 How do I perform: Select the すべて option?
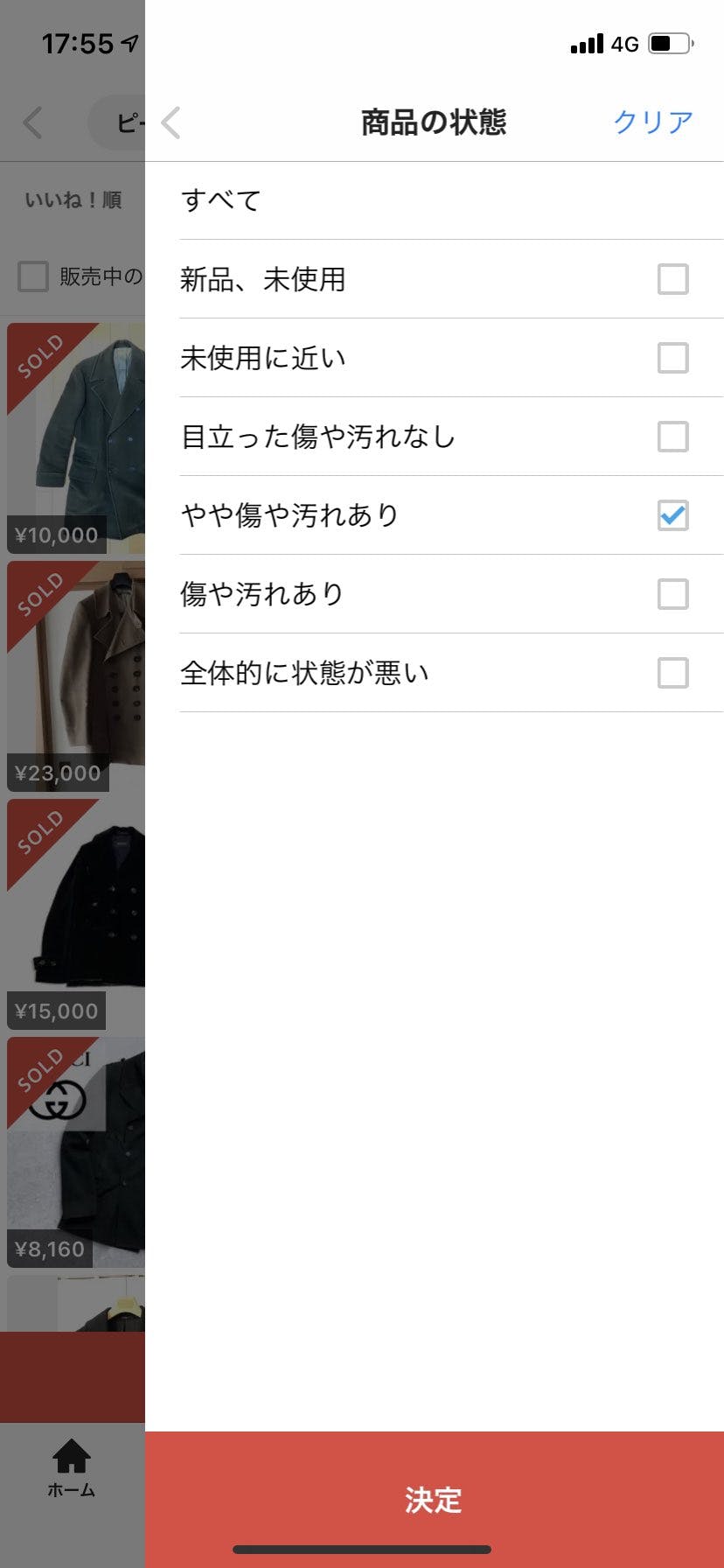[x=221, y=200]
